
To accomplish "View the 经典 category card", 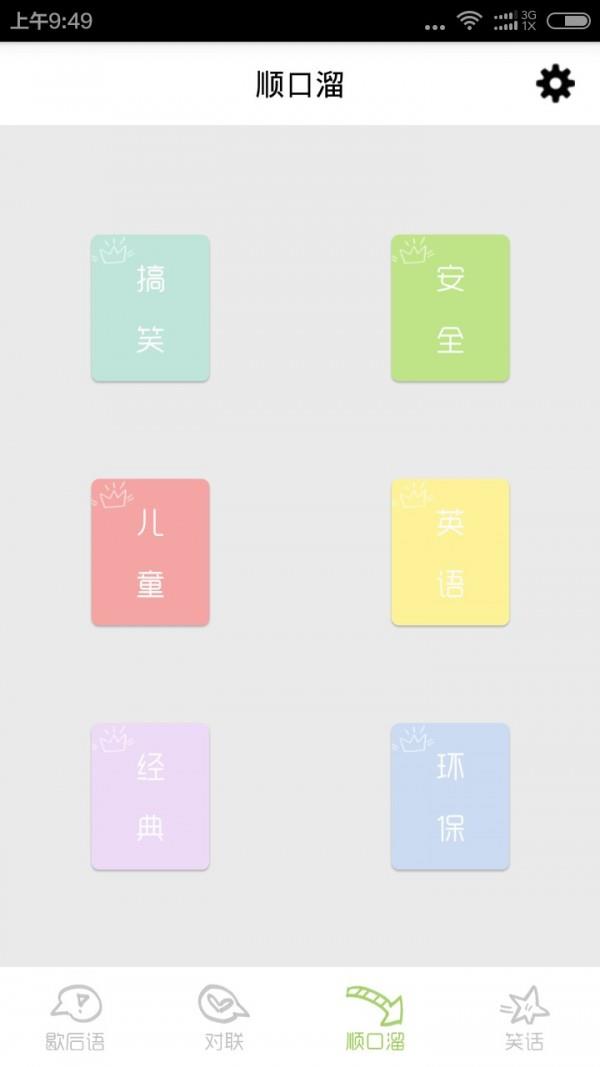I will (x=150, y=796).
